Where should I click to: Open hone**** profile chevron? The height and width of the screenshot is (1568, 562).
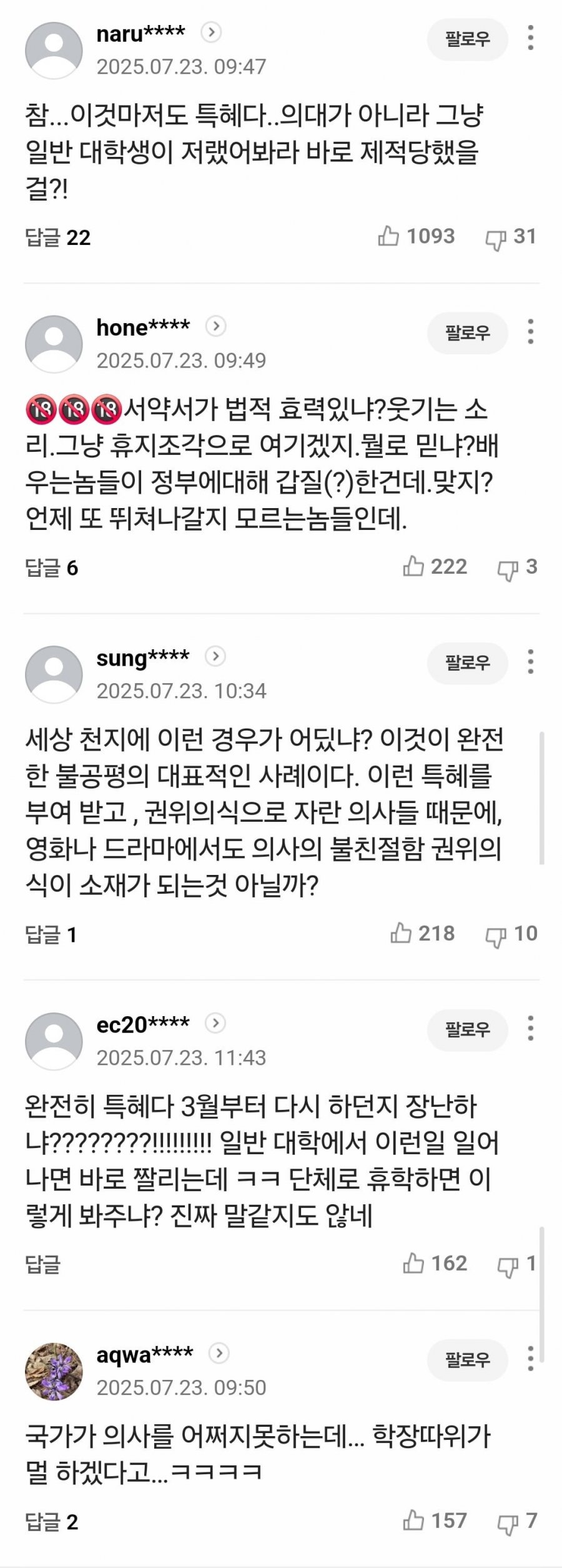coord(216,326)
